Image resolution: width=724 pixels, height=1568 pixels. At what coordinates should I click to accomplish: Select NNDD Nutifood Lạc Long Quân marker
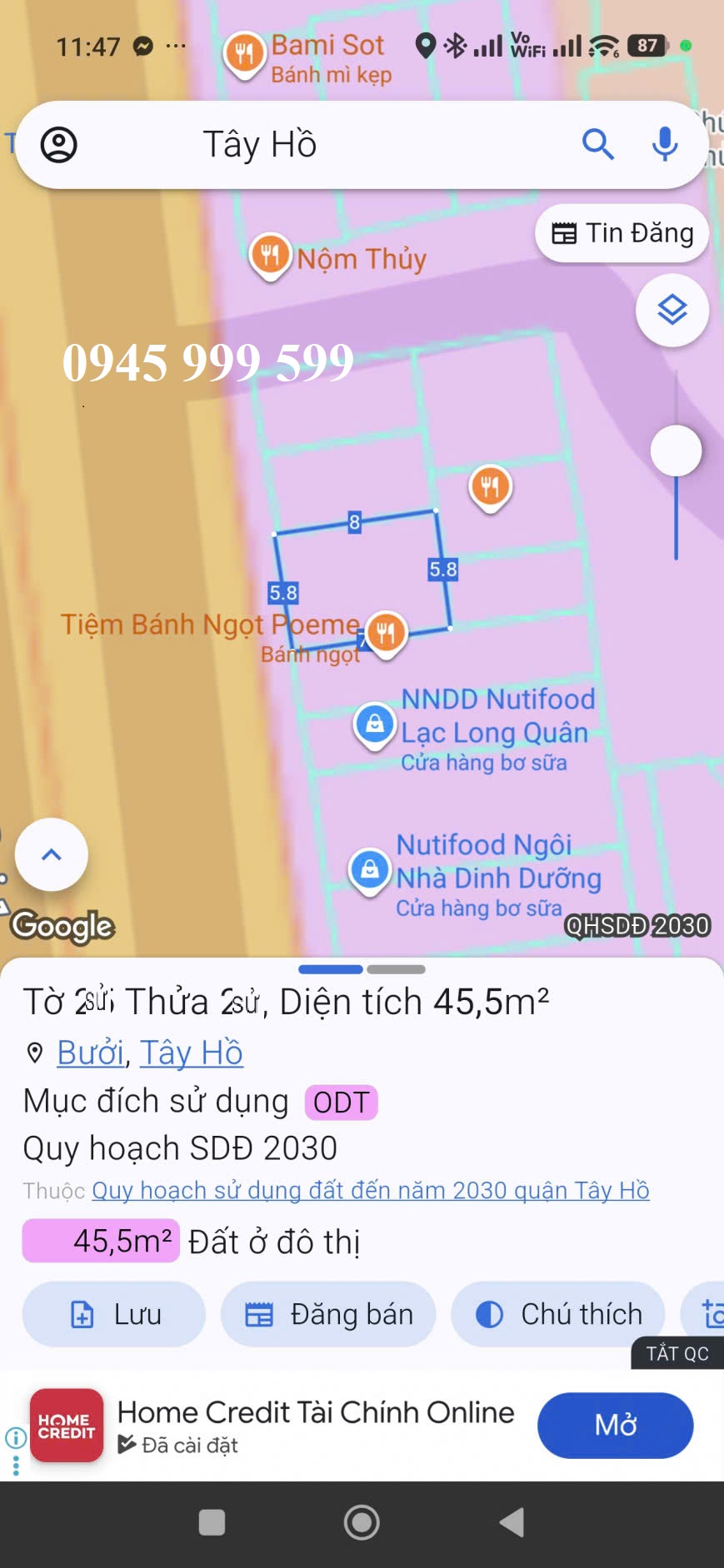point(375,724)
